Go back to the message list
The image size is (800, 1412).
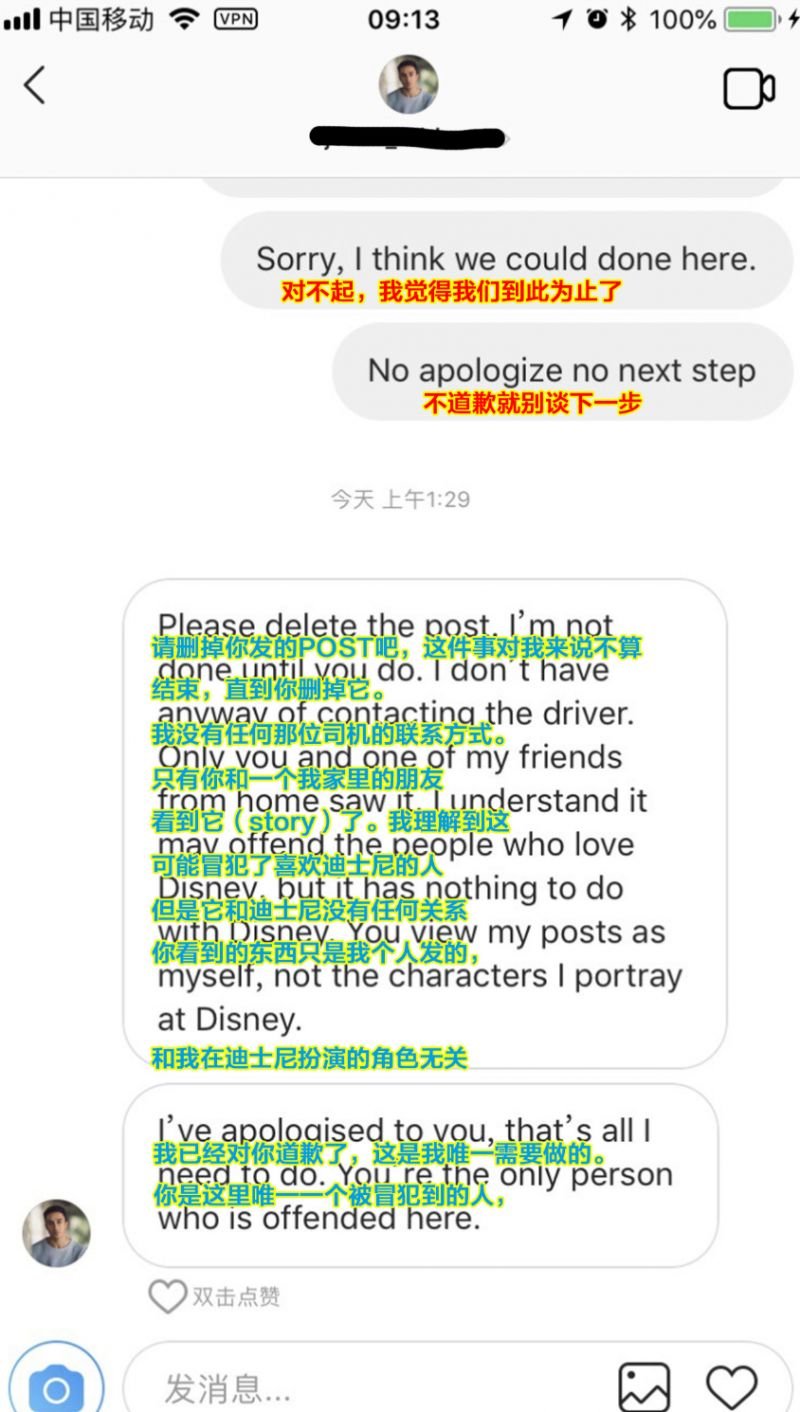click(x=36, y=86)
